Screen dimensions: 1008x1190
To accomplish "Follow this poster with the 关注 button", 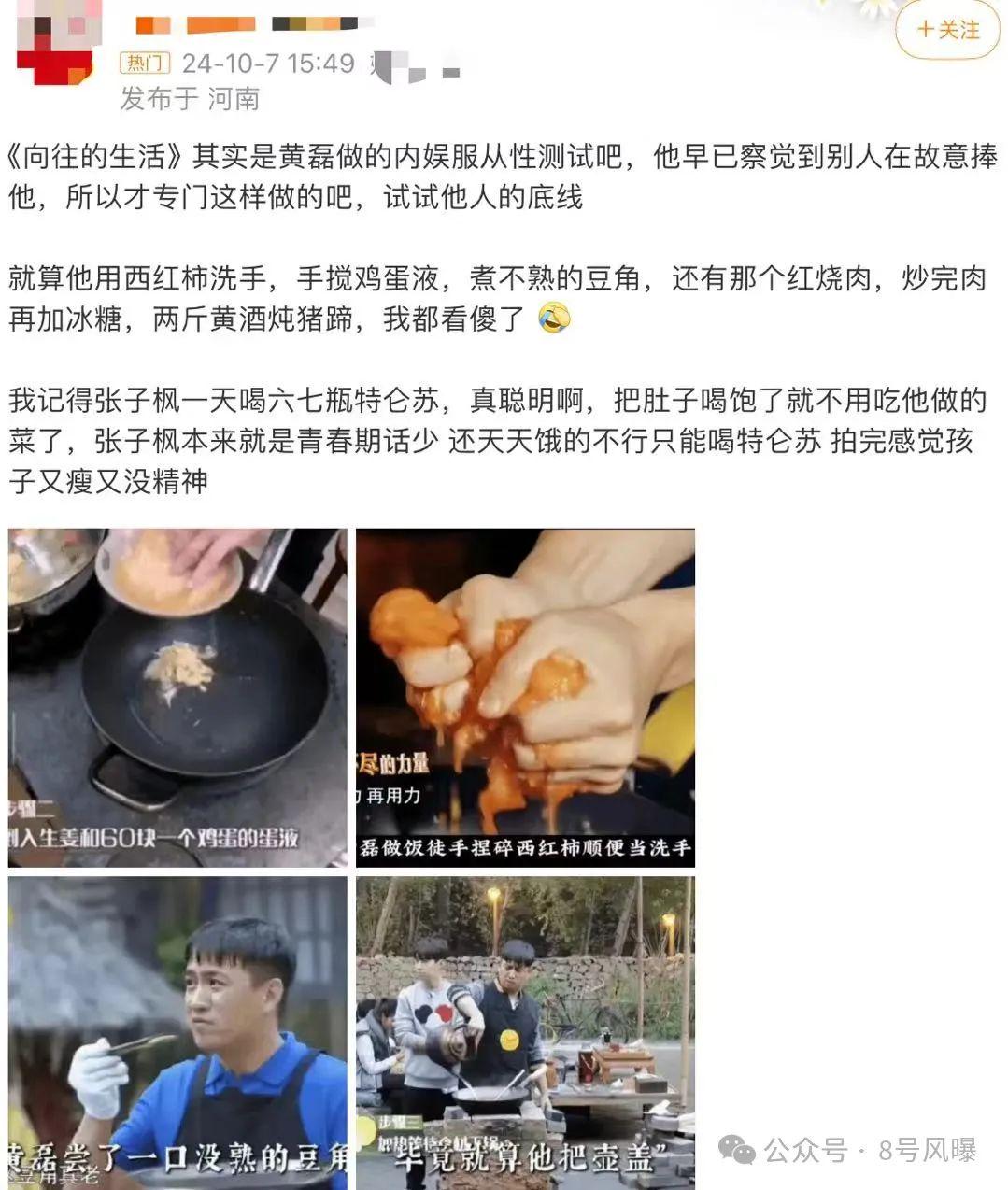I will [947, 30].
